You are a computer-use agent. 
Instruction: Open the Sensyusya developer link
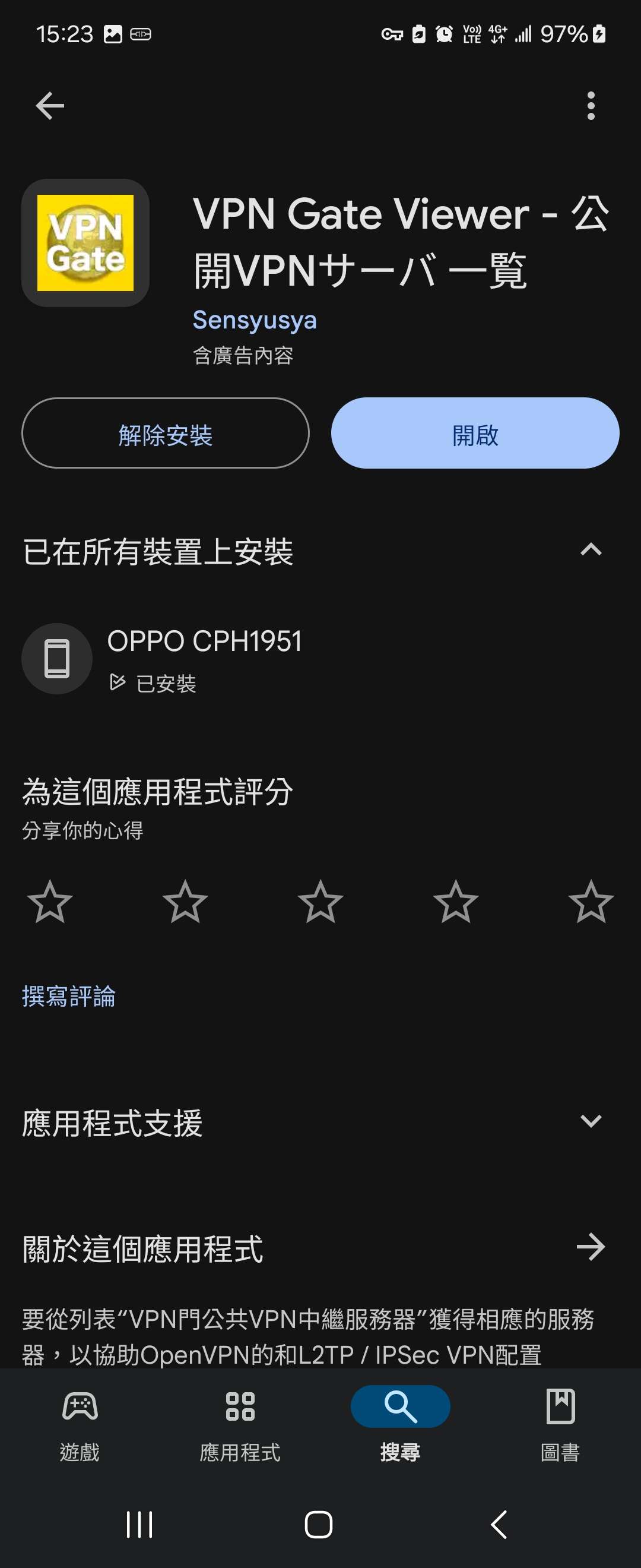pyautogui.click(x=255, y=320)
